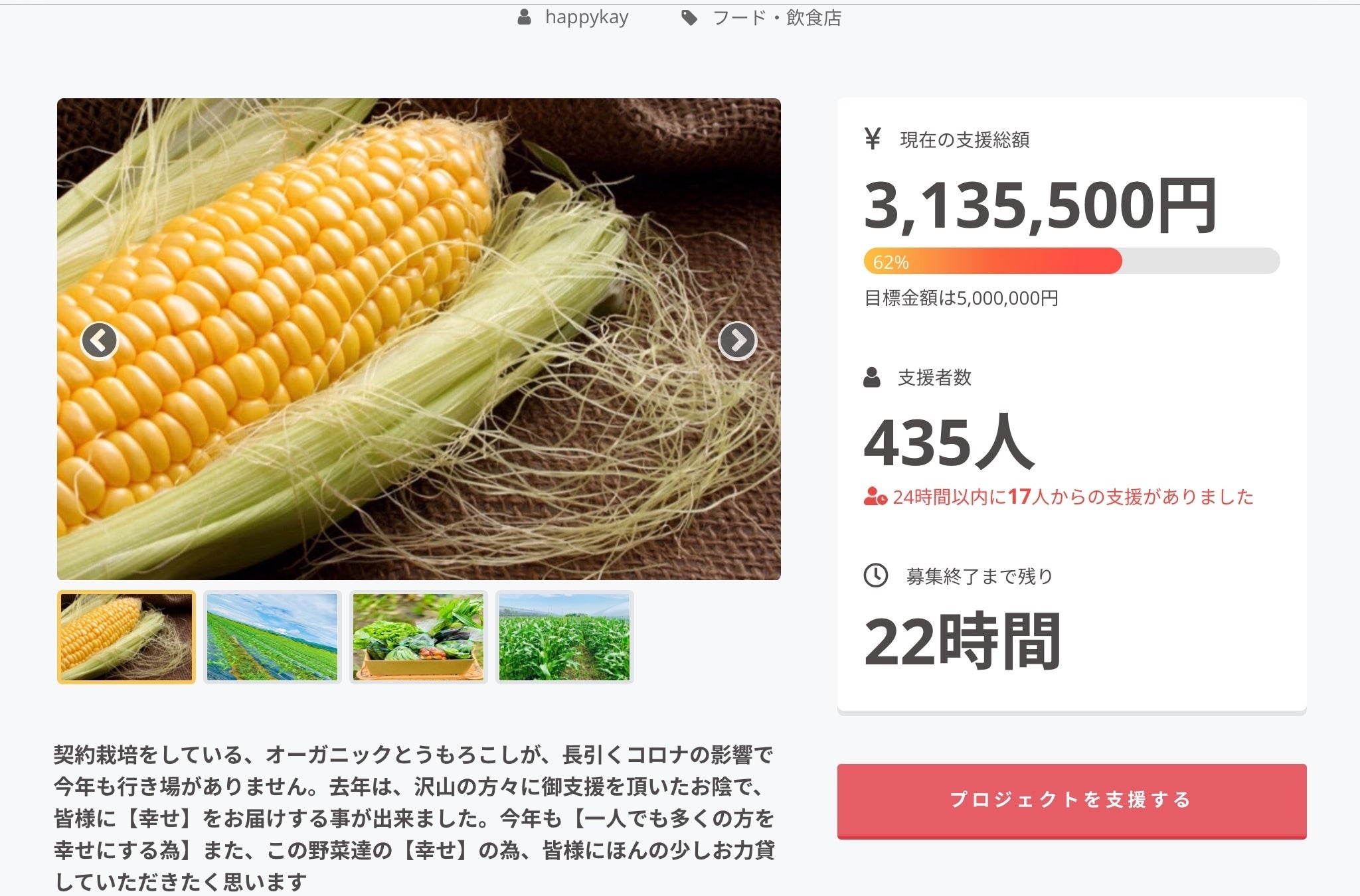
Task: Select the corn cob thumbnail
Action: 126,637
